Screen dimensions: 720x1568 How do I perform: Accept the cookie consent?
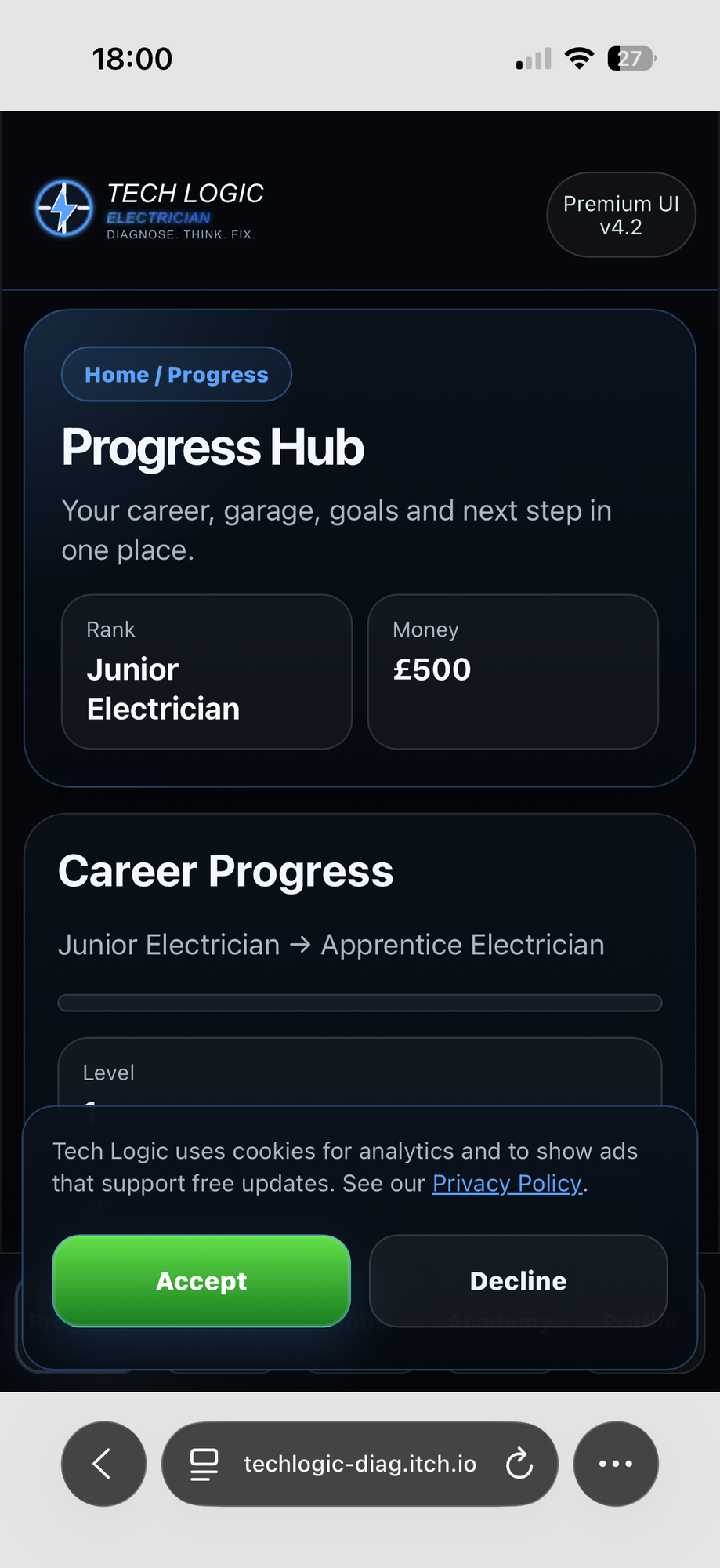point(201,1281)
